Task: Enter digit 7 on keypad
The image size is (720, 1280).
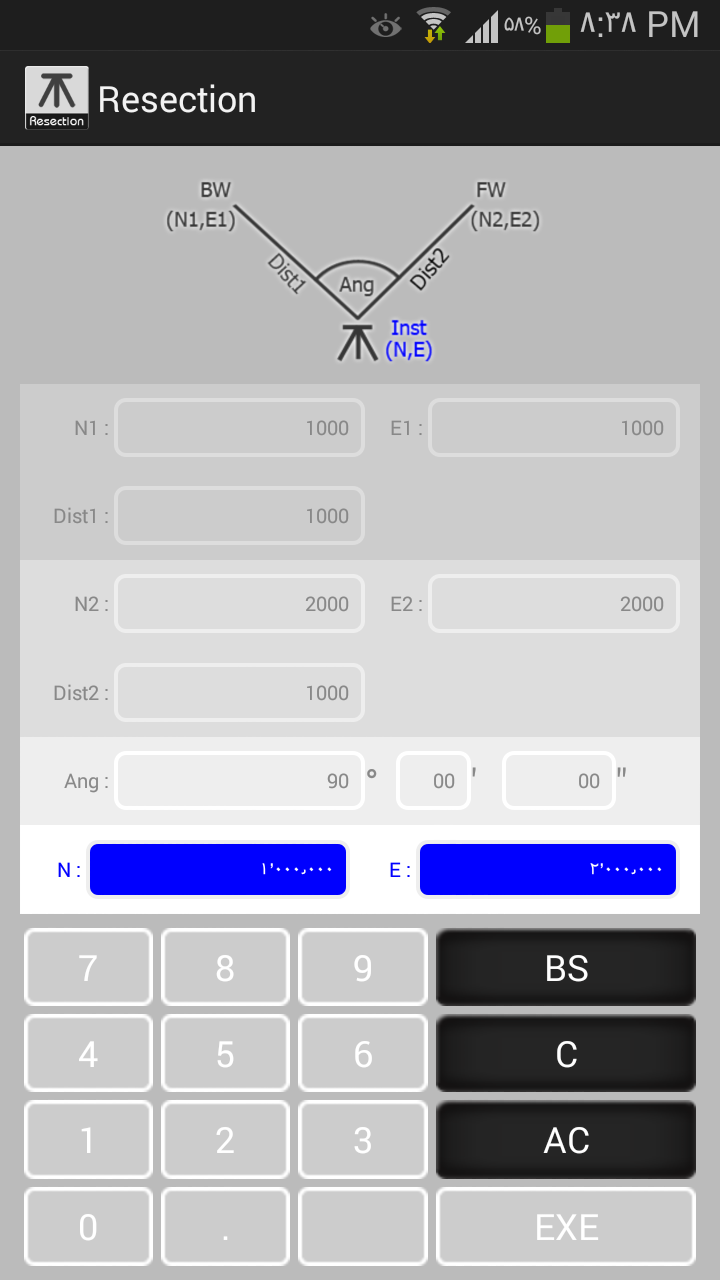Action: coord(88,968)
